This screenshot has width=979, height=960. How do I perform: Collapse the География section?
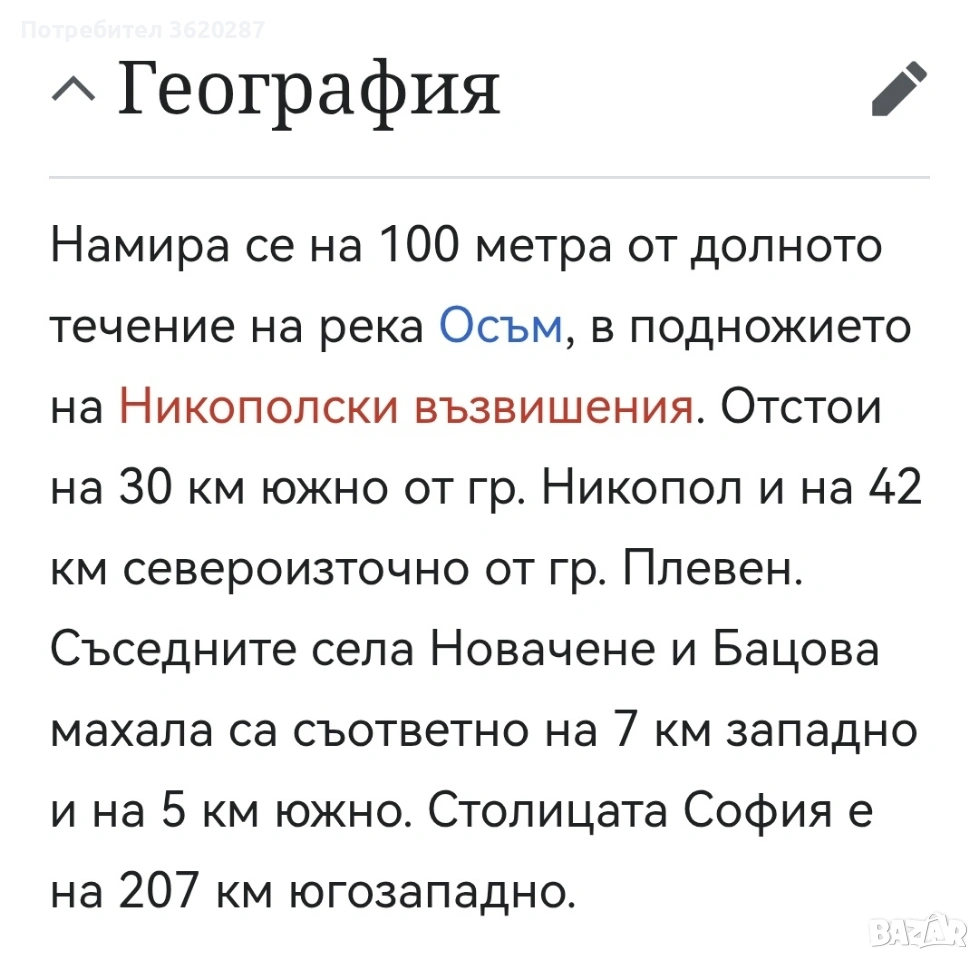(x=74, y=91)
